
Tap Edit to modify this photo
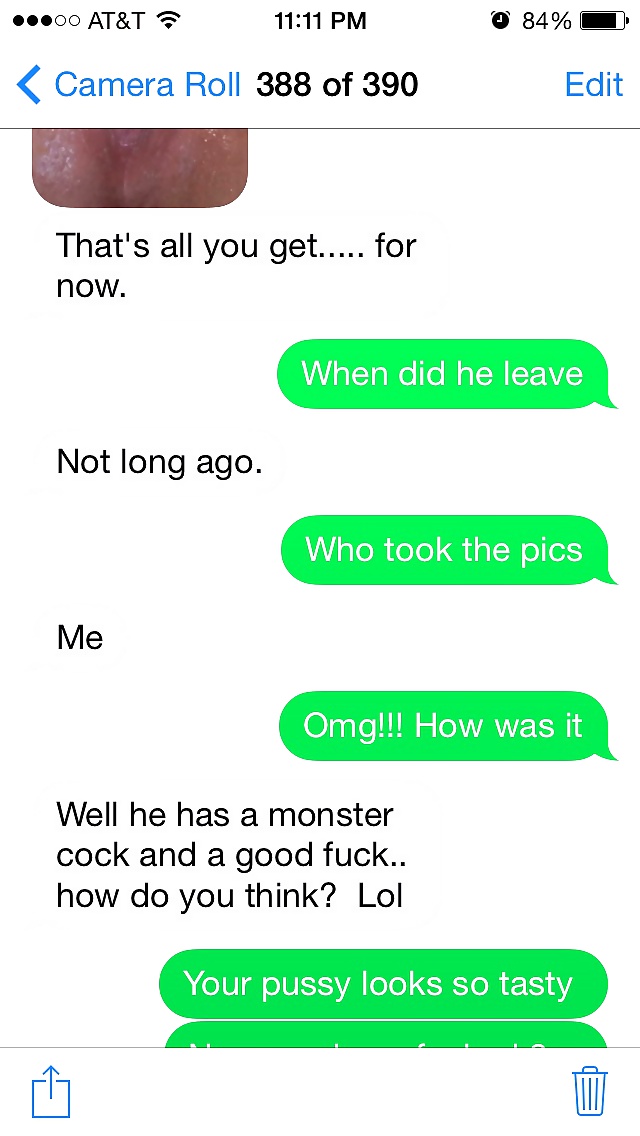point(593,85)
